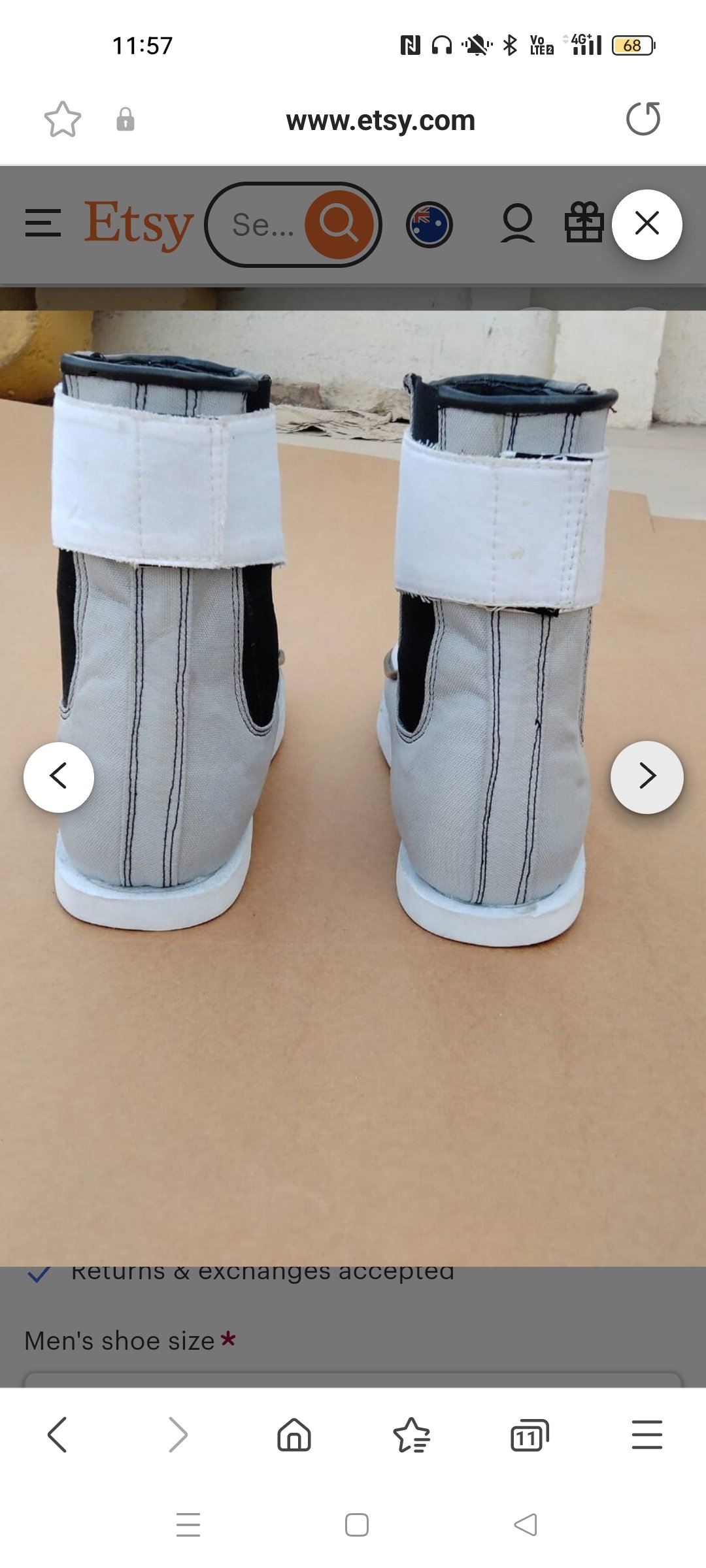Open the browser hamburger menu
The width and height of the screenshot is (706, 1568).
(x=647, y=1435)
